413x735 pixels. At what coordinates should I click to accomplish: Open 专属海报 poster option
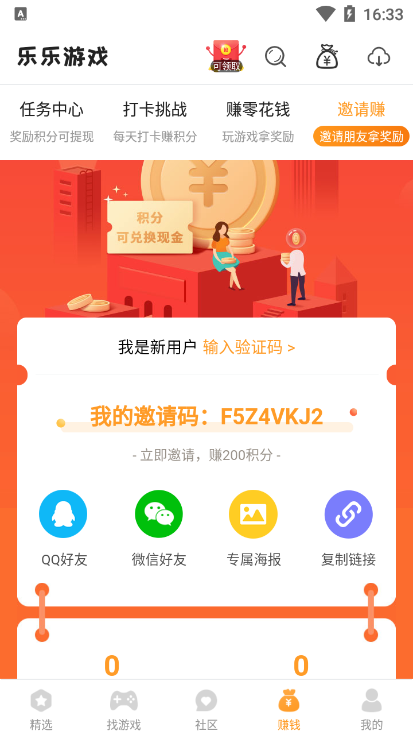click(x=254, y=528)
